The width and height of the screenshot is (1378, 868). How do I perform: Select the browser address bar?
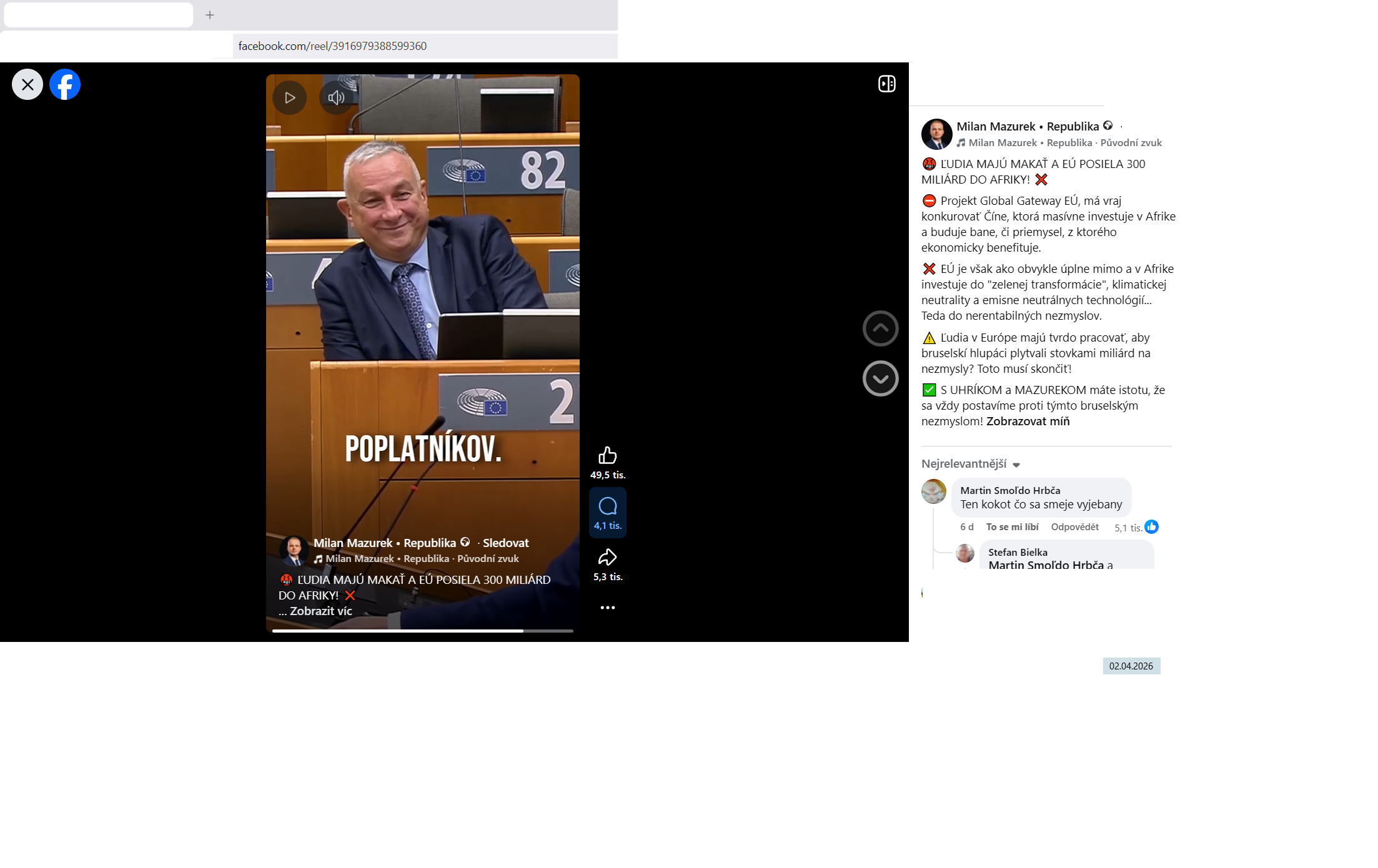click(x=425, y=46)
